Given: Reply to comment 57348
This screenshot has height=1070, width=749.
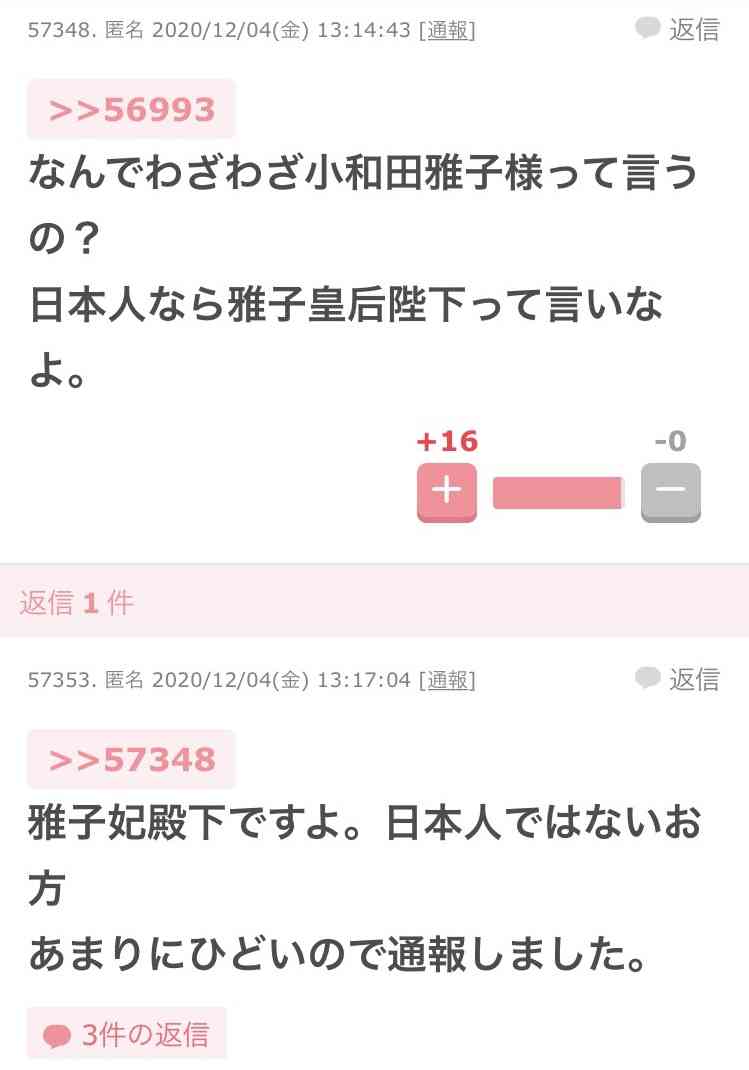Looking at the screenshot, I should pos(678,30).
